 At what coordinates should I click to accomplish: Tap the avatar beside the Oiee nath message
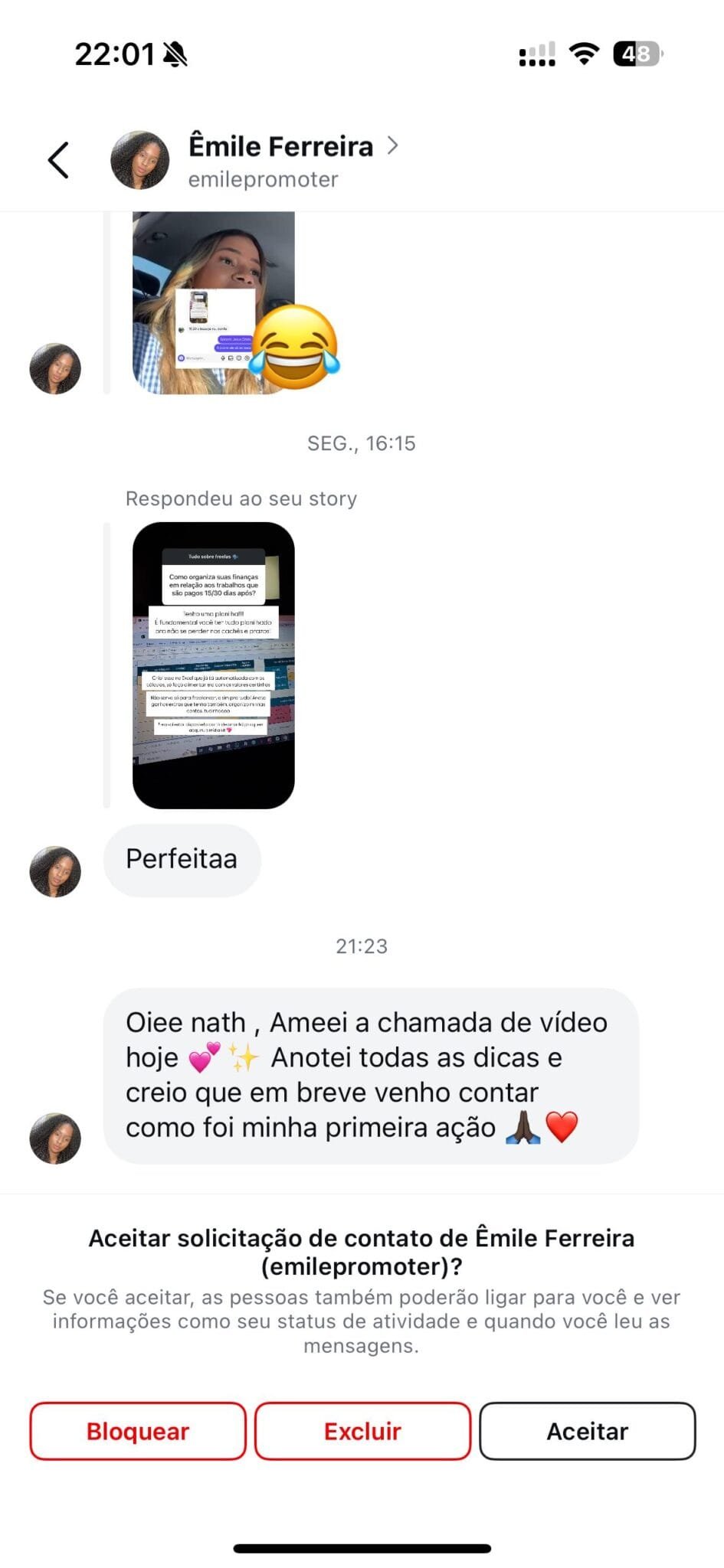(x=54, y=1138)
